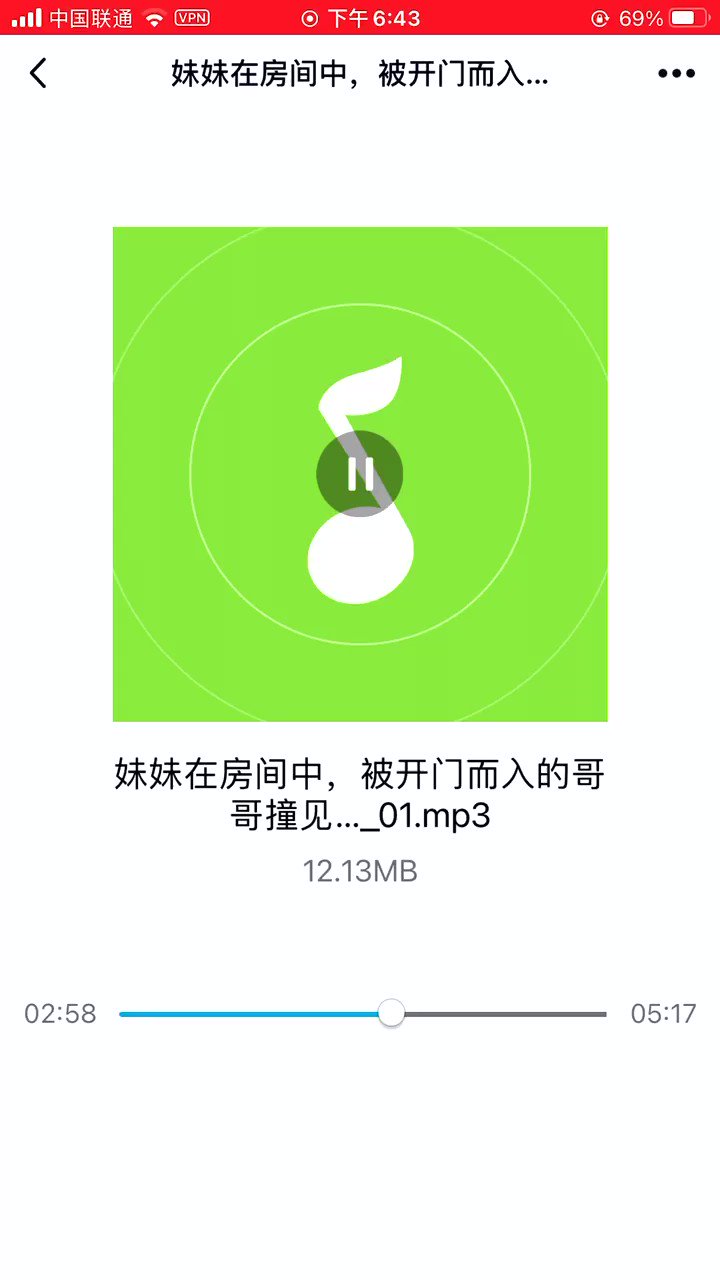The width and height of the screenshot is (720, 1280).
Task: Tap the playback progress slider
Action: click(363, 1014)
